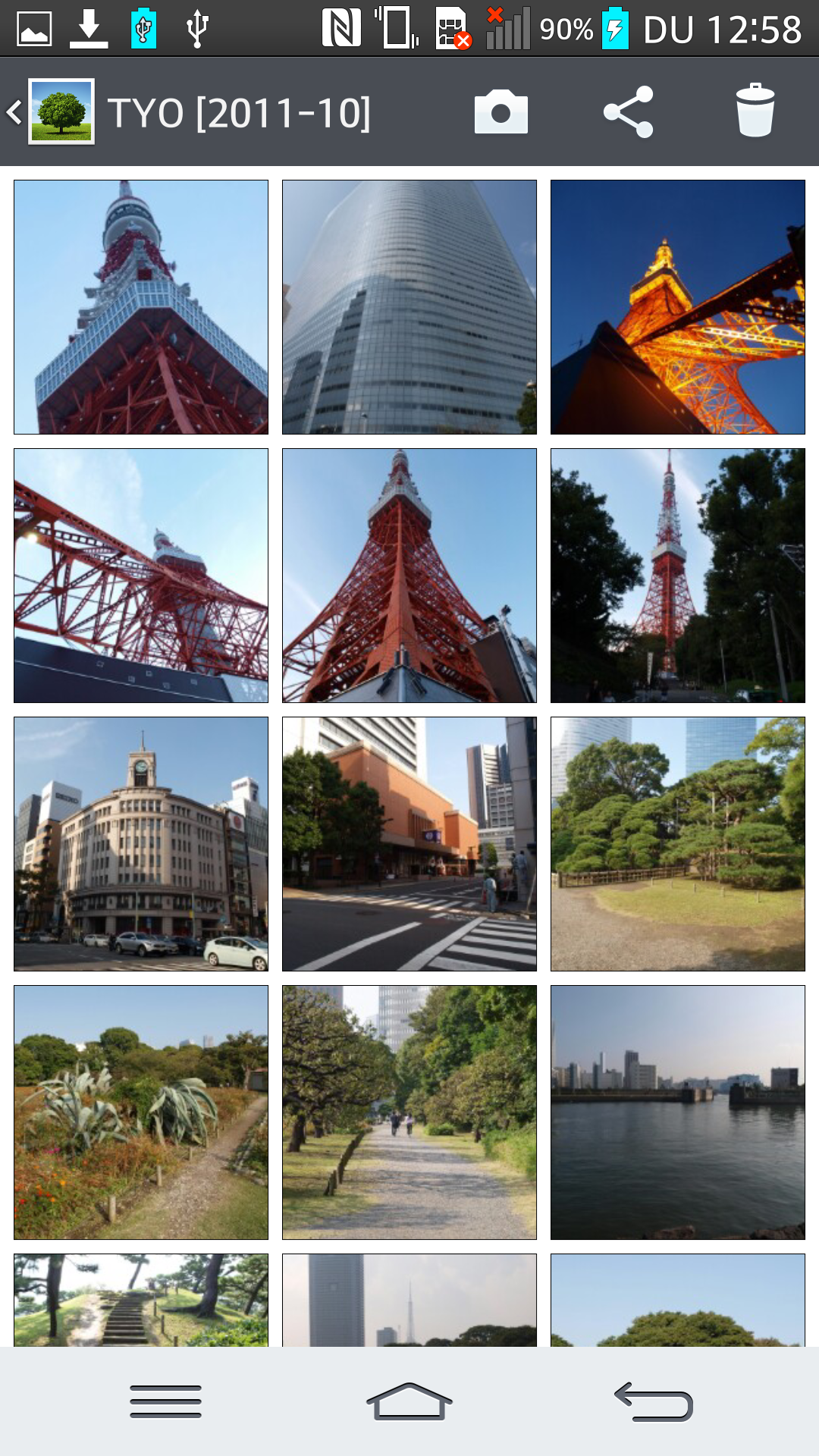Image resolution: width=819 pixels, height=1456 pixels.
Task: View the pine garden with skyscrapers photo
Action: [x=677, y=844]
